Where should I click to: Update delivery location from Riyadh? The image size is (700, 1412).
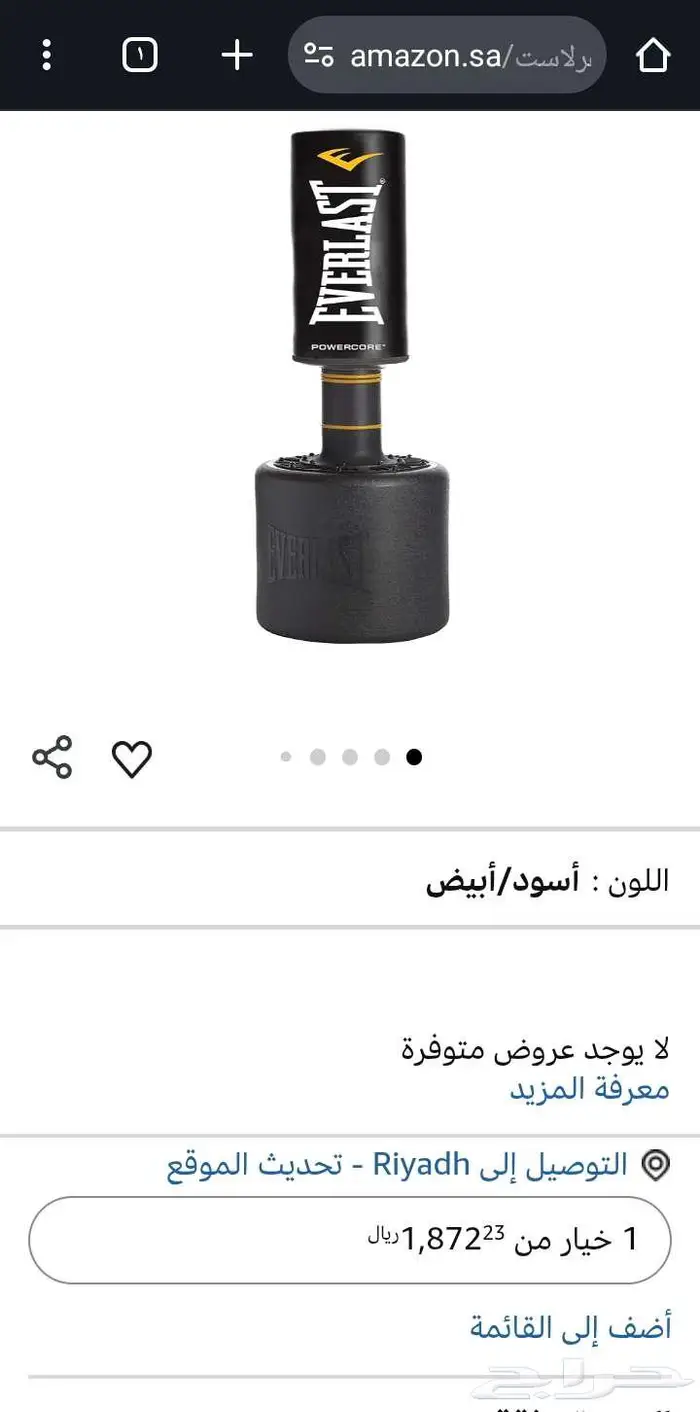coord(398,1165)
